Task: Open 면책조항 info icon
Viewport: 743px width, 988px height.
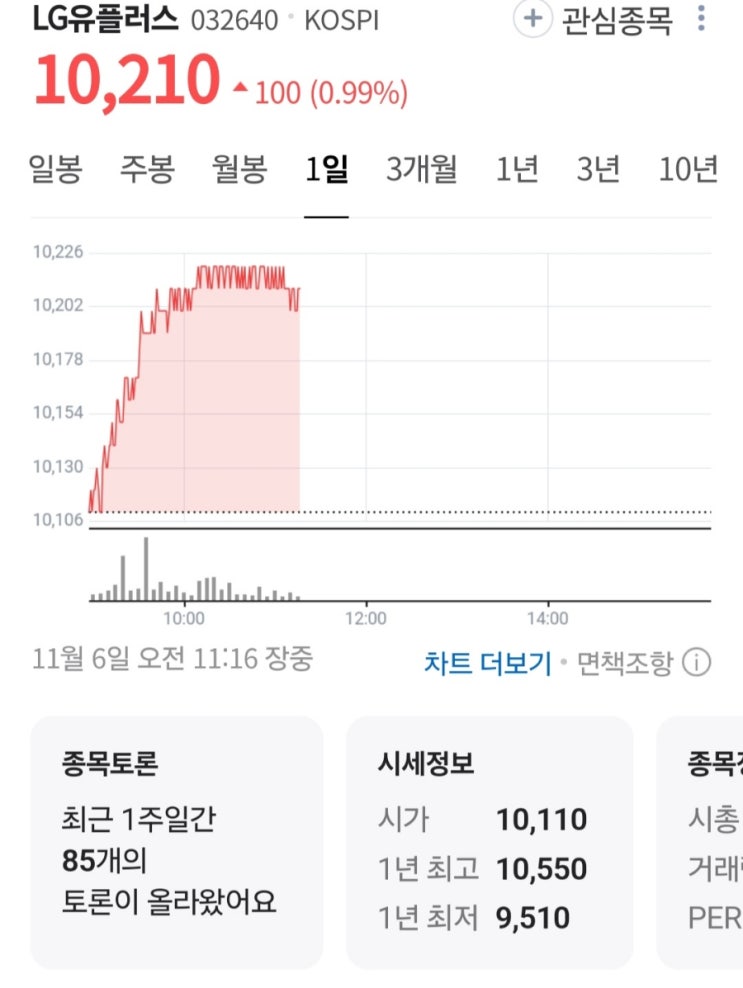Action: tap(697, 663)
